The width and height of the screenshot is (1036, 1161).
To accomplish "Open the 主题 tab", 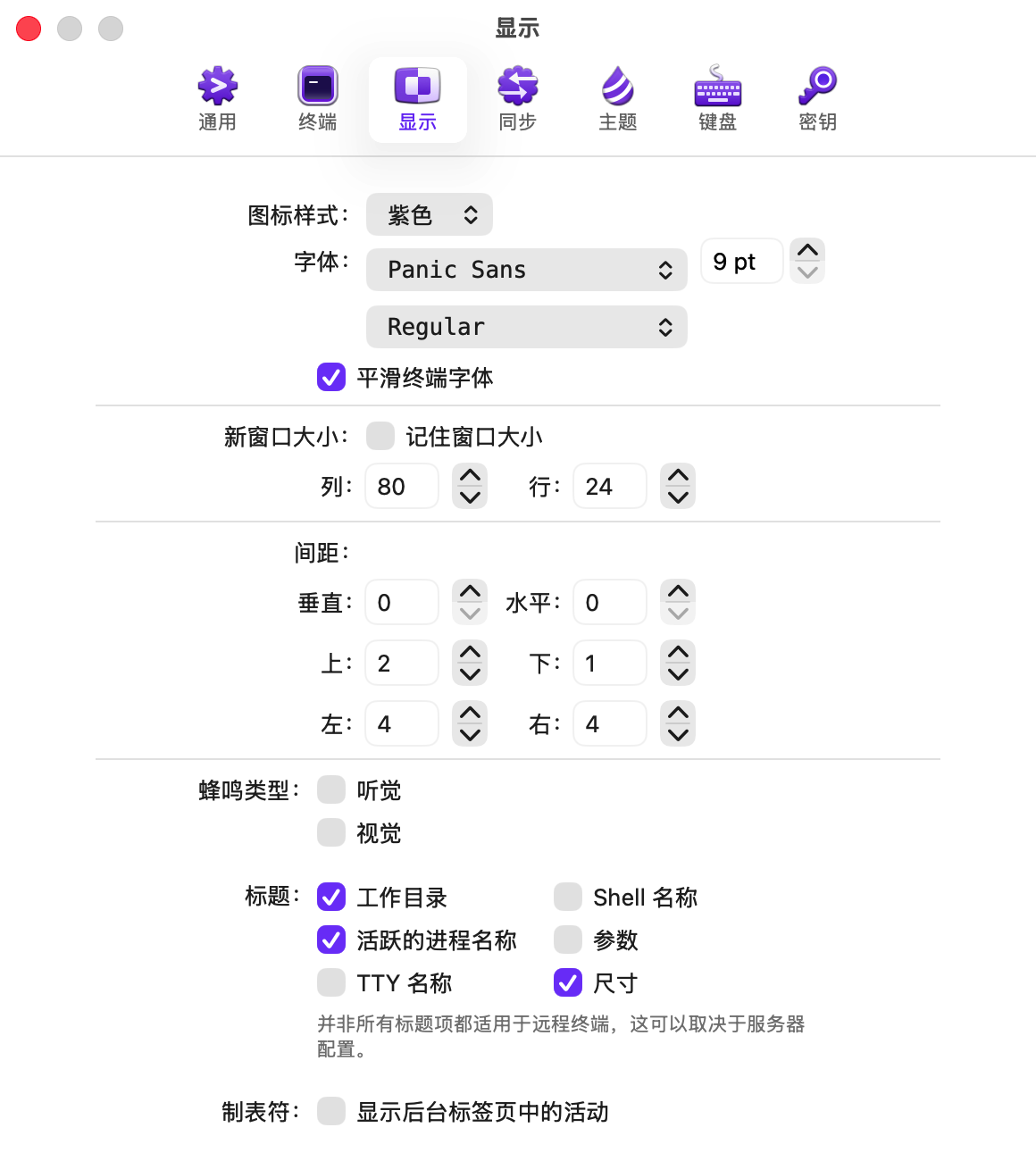I will pos(617,99).
